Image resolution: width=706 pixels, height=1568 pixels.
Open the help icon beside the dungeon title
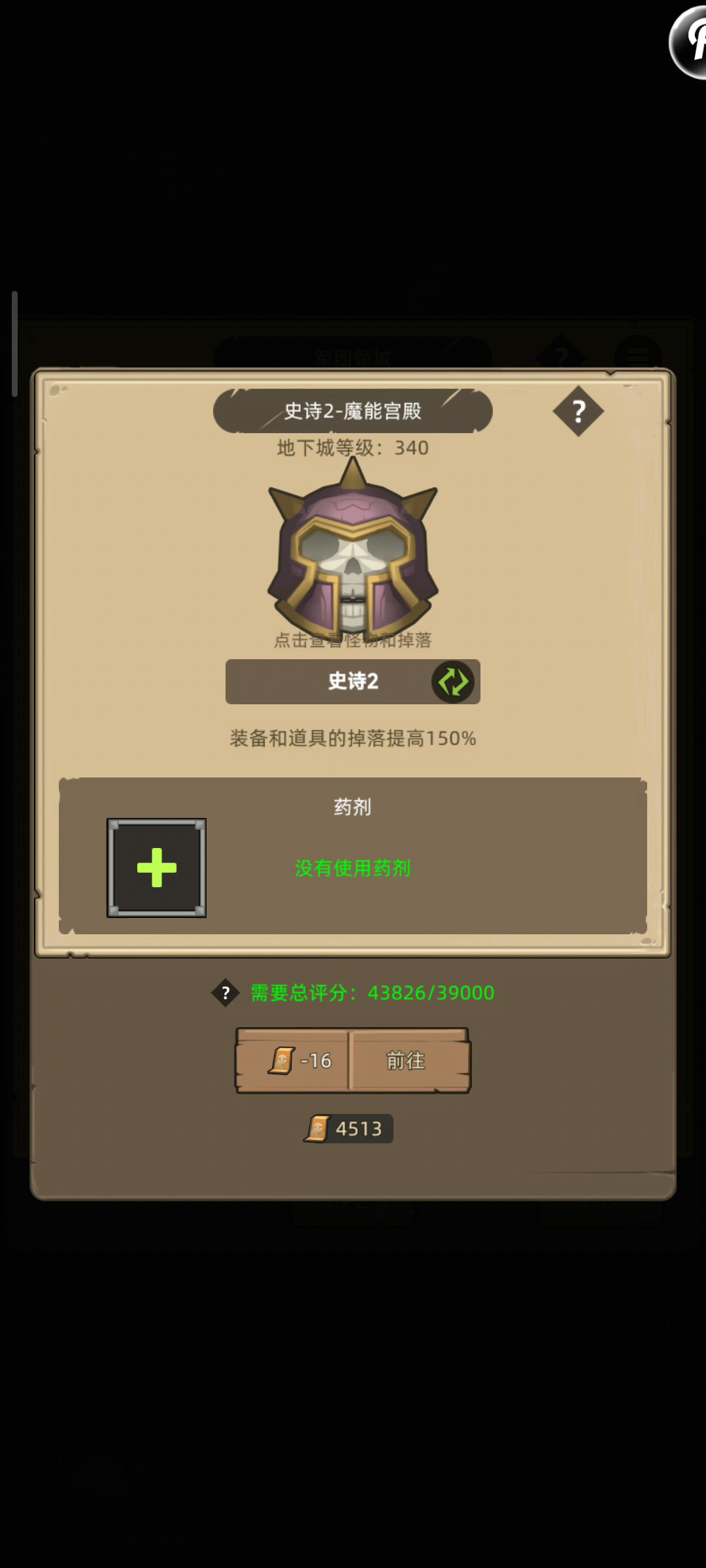click(x=578, y=411)
